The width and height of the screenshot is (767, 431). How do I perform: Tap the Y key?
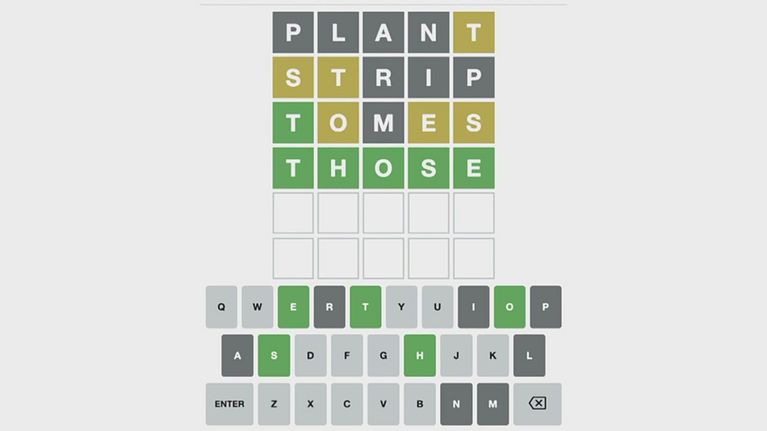pyautogui.click(x=401, y=307)
